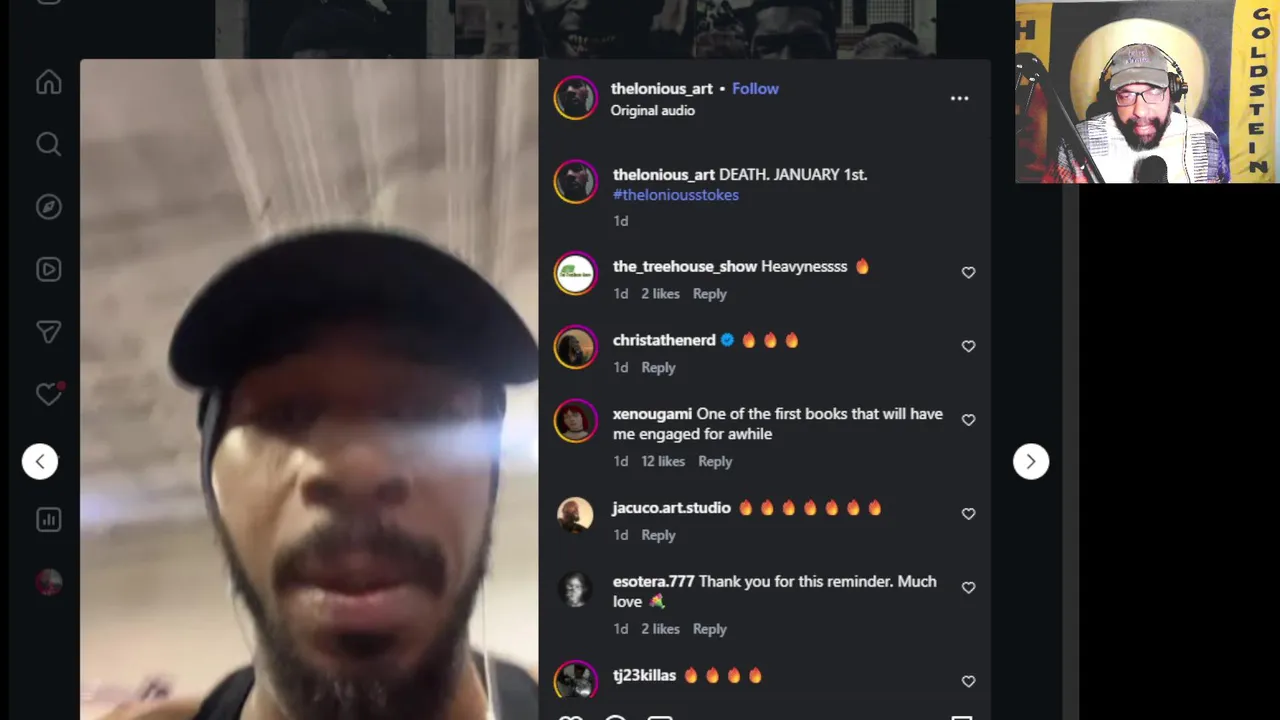The width and height of the screenshot is (1280, 720).
Task: Reply to christathenerd's comment
Action: (x=658, y=367)
